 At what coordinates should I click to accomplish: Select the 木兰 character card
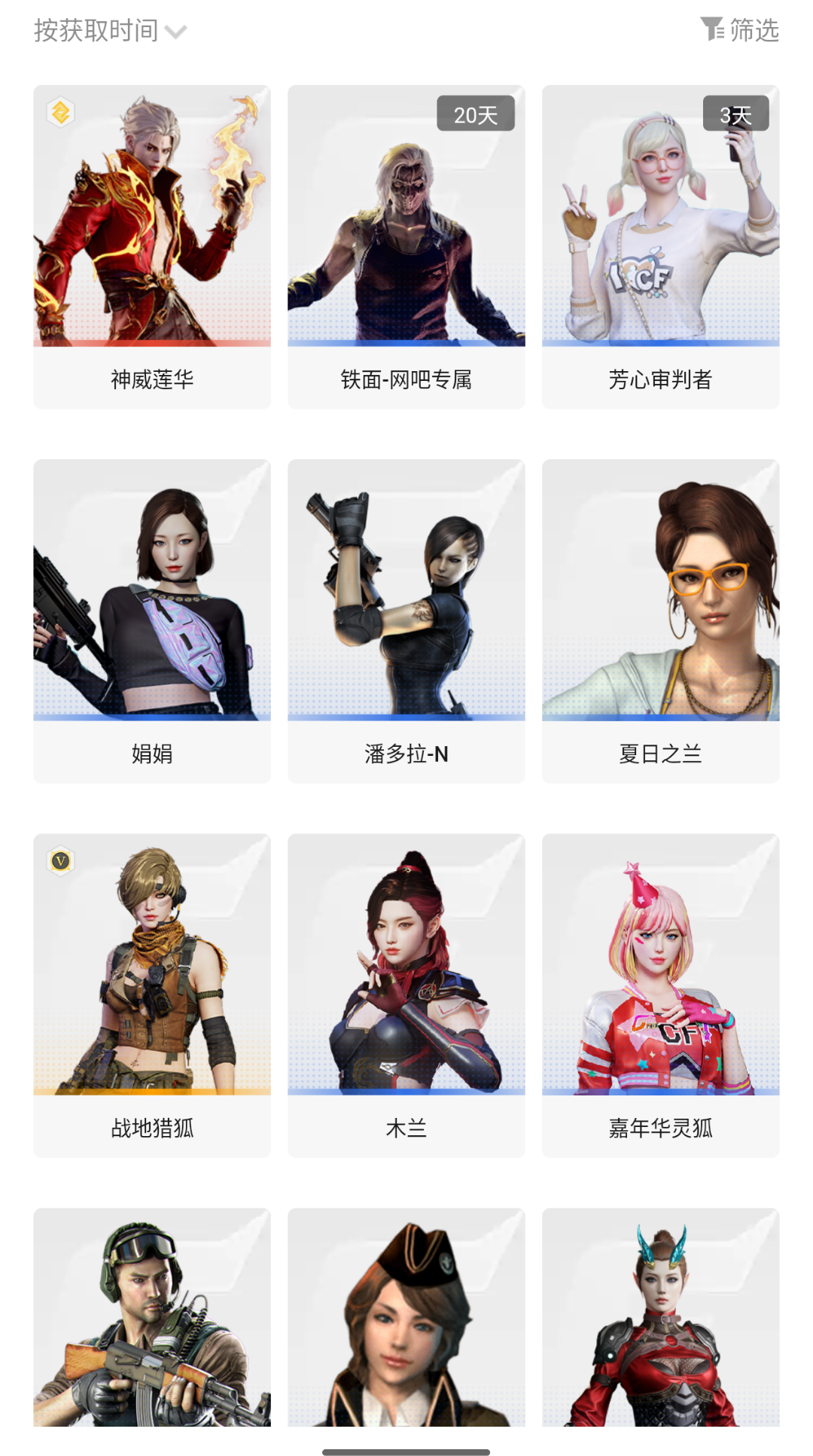click(406, 995)
